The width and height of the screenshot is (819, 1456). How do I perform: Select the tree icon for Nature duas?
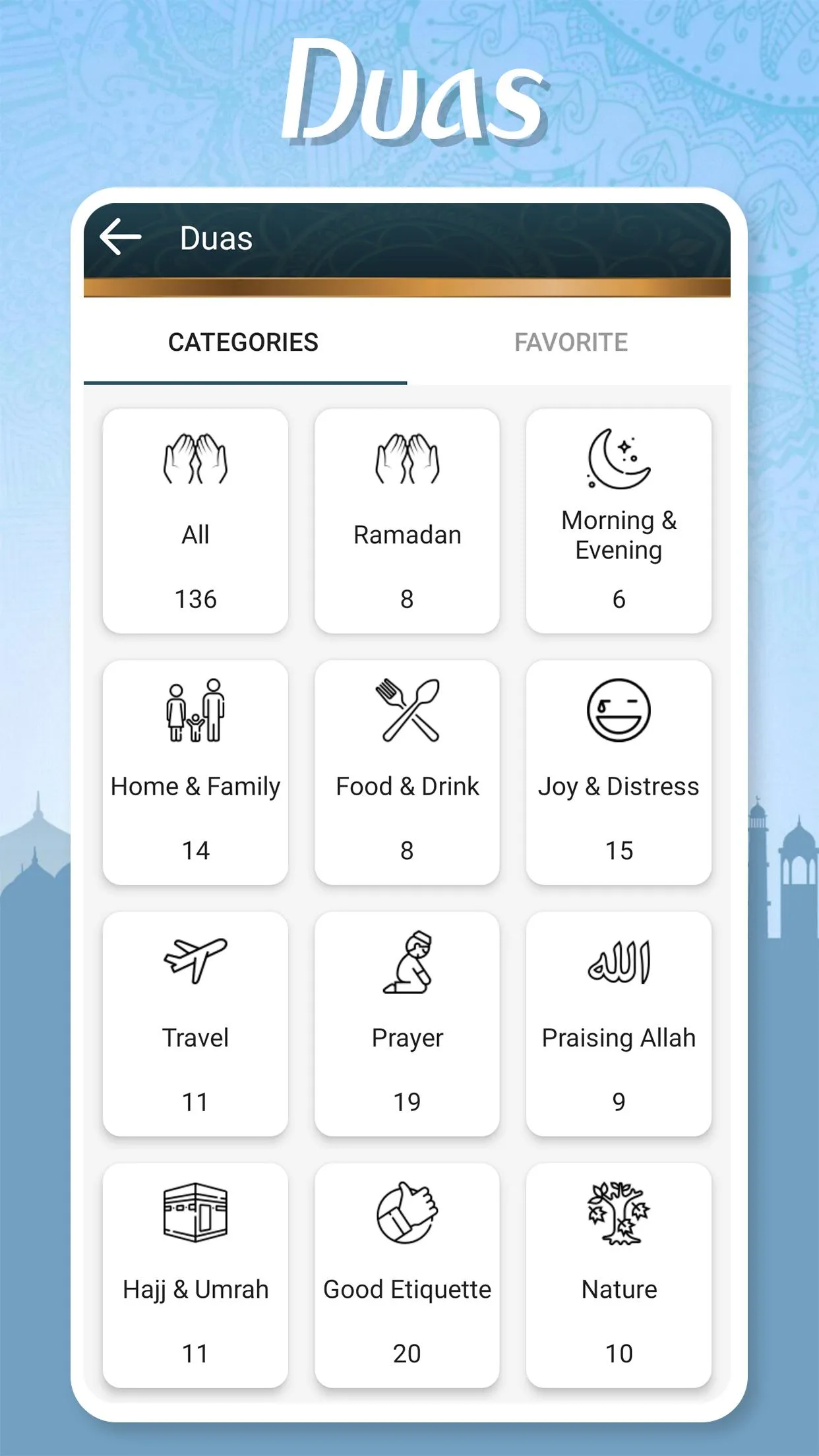click(x=619, y=1217)
